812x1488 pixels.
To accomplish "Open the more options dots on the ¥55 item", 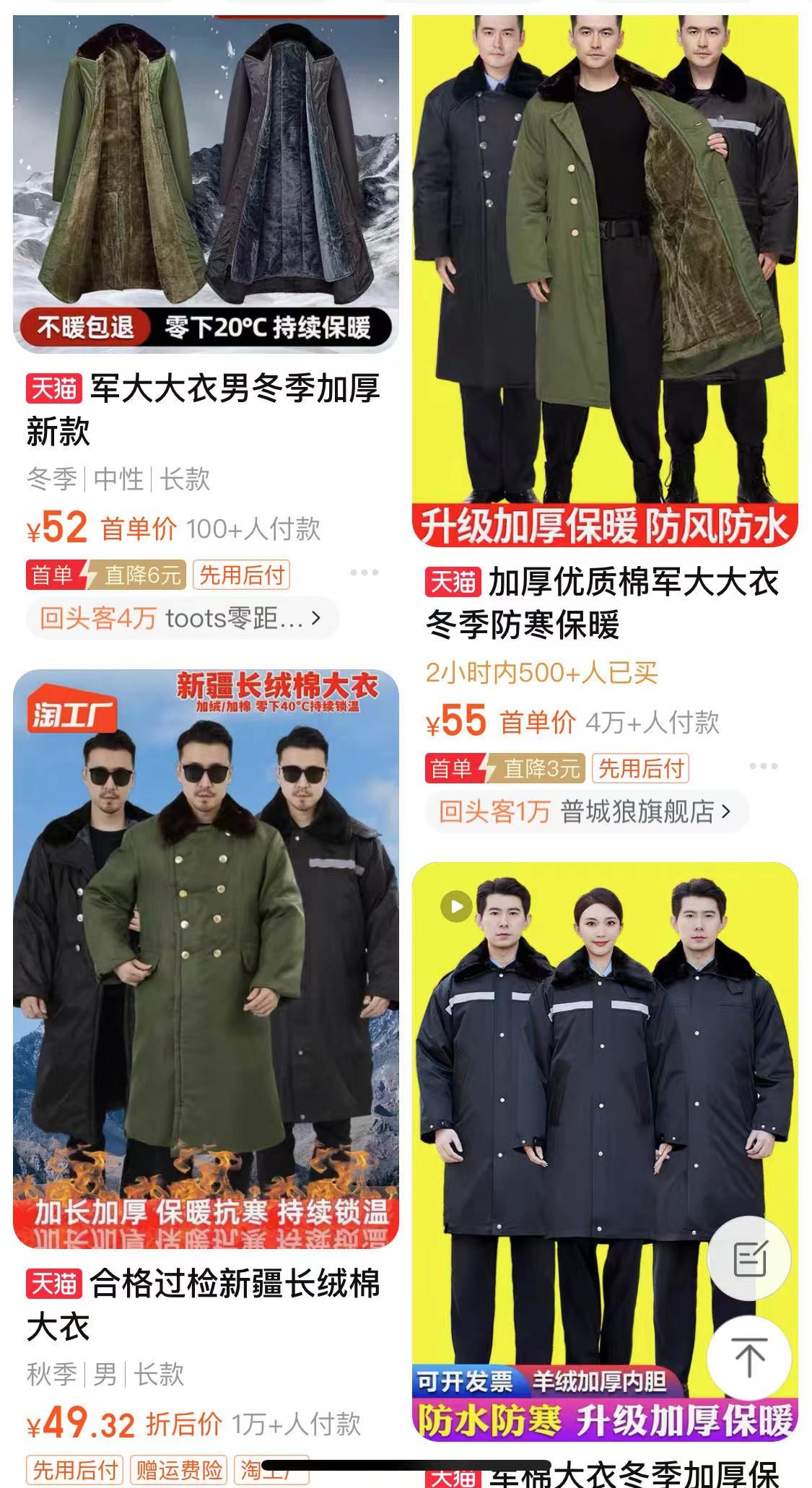I will point(763,766).
